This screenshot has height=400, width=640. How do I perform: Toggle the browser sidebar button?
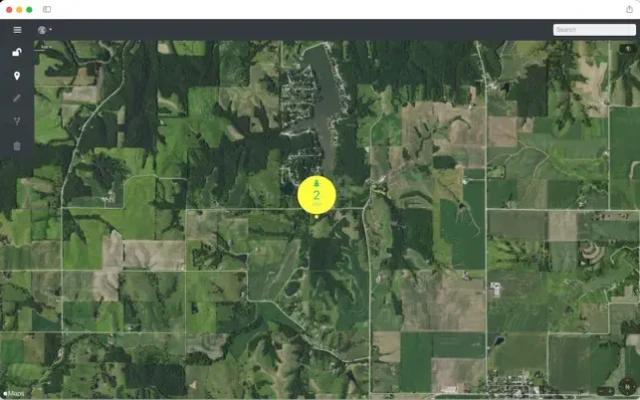click(47, 9)
